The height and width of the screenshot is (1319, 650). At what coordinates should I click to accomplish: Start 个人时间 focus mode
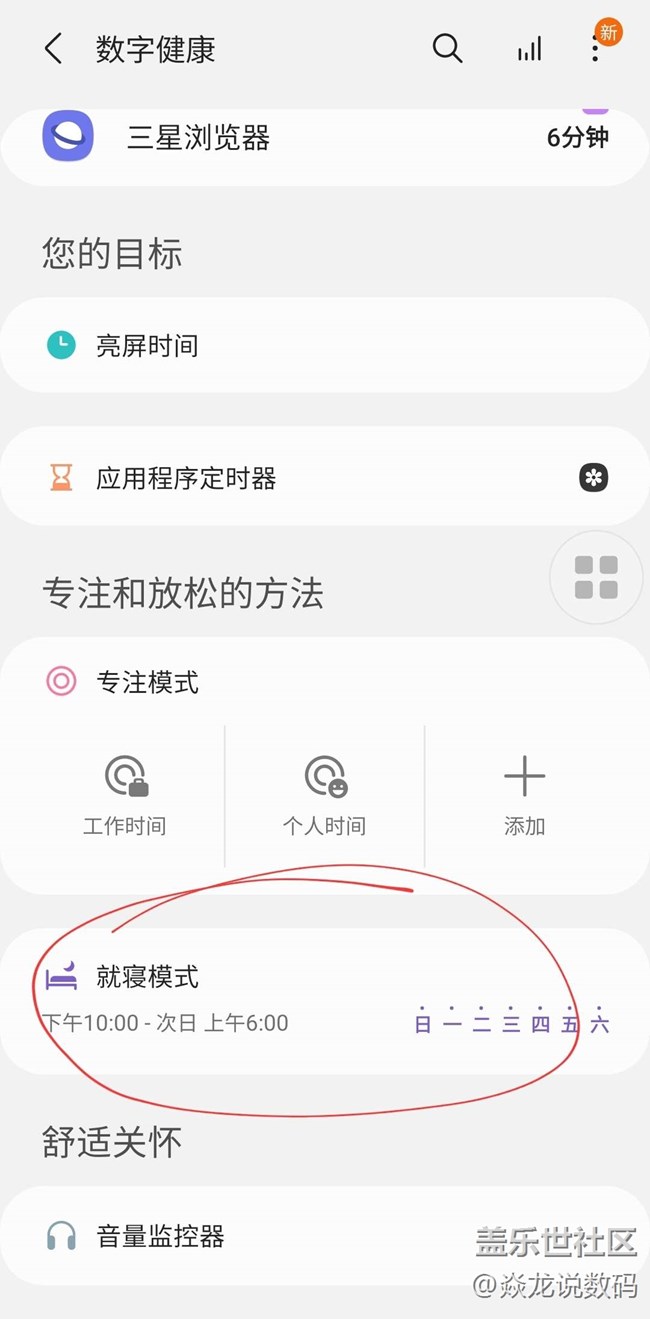pos(324,796)
